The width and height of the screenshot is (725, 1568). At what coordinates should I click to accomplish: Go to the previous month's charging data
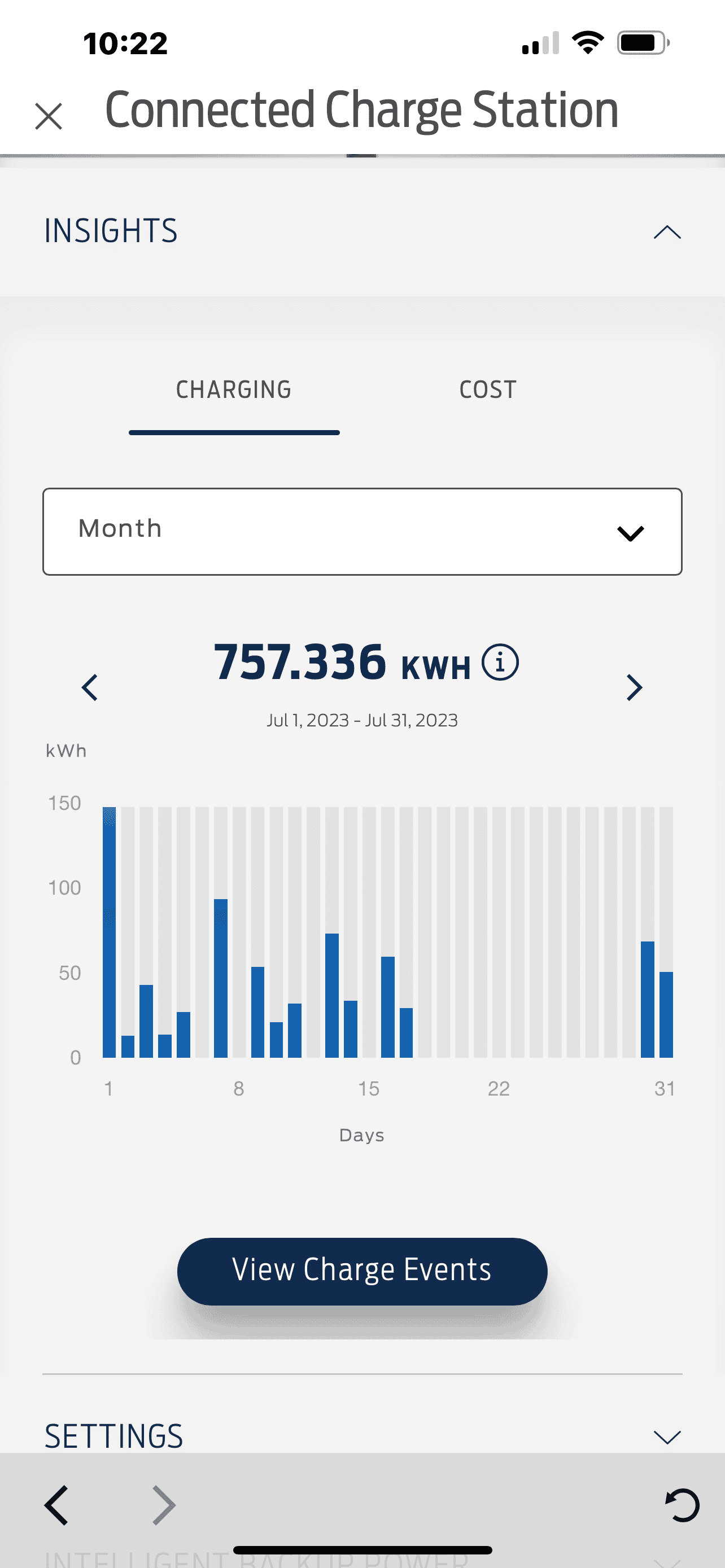click(90, 688)
